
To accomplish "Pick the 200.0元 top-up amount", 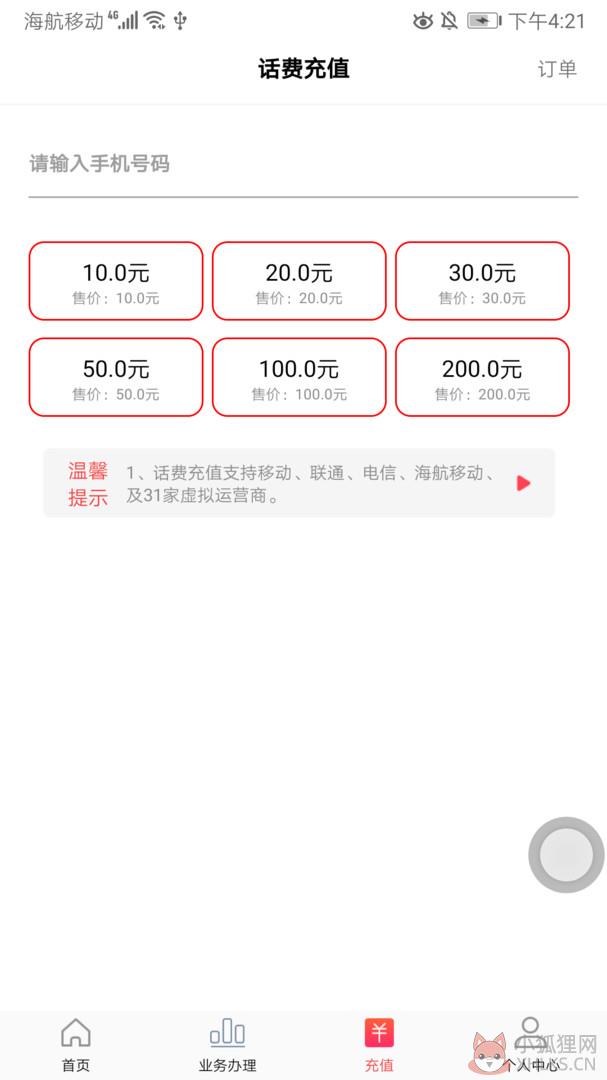I will tap(482, 377).
